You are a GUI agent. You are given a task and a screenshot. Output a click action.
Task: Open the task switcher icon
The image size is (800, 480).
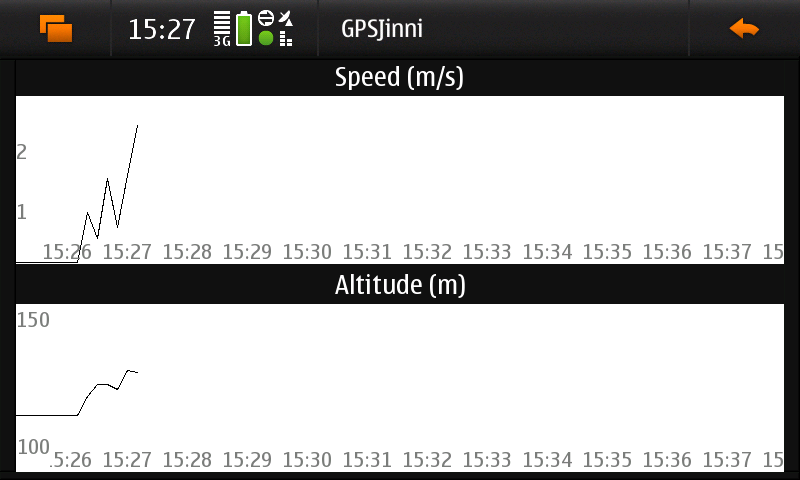(56, 28)
